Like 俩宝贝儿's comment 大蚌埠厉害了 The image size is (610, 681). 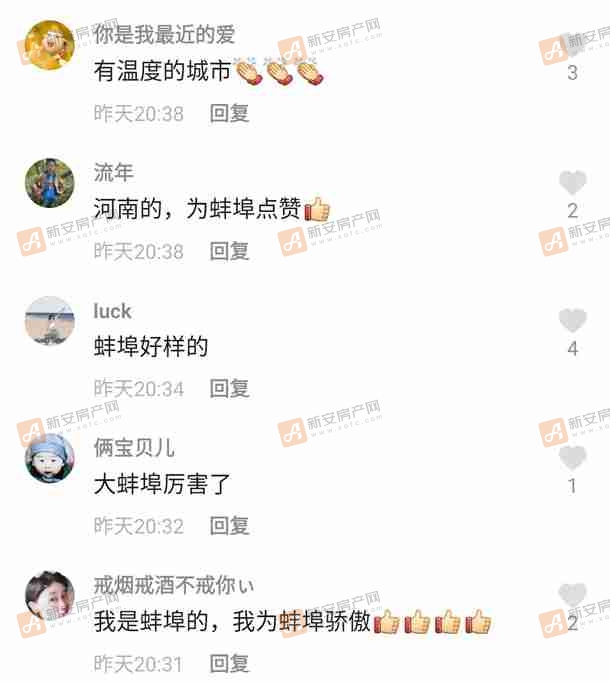coord(572,458)
